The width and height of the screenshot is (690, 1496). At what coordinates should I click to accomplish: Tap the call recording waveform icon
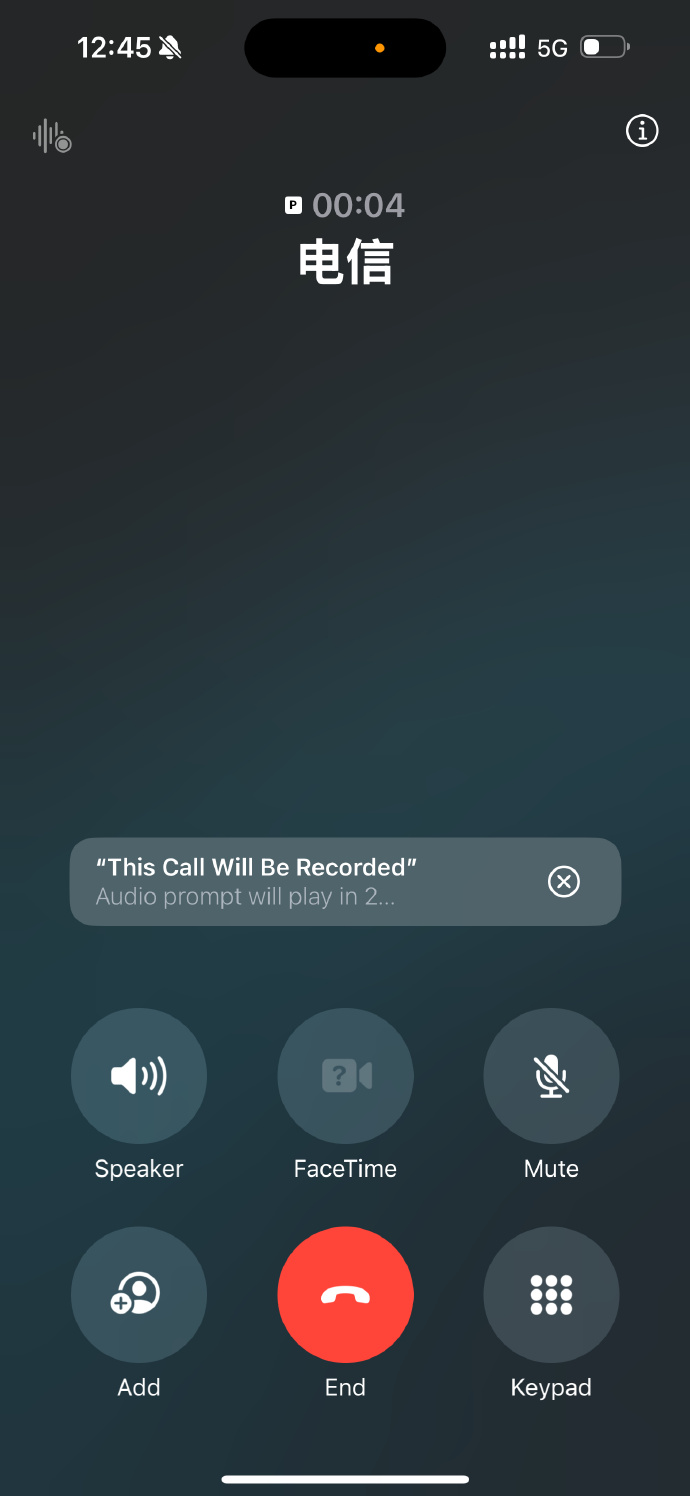(51, 136)
